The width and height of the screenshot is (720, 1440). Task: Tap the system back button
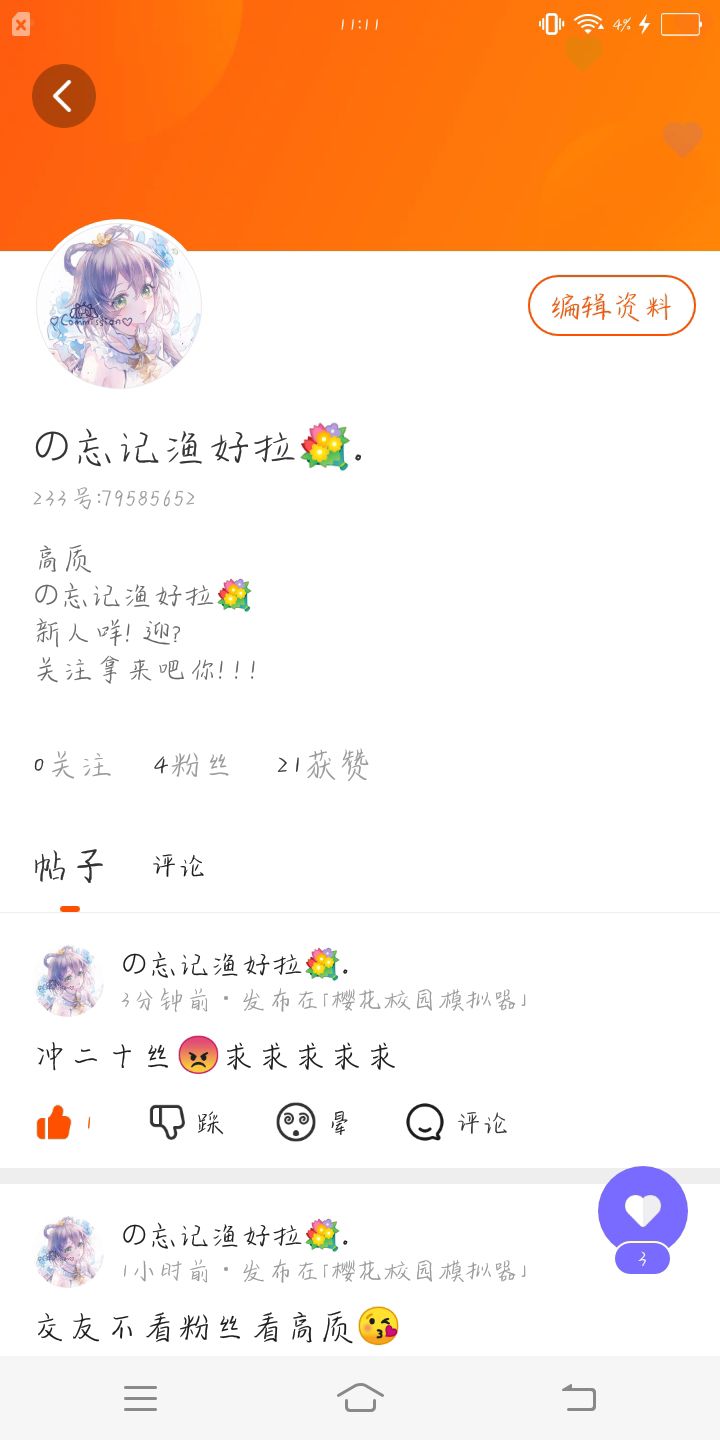coord(579,1398)
